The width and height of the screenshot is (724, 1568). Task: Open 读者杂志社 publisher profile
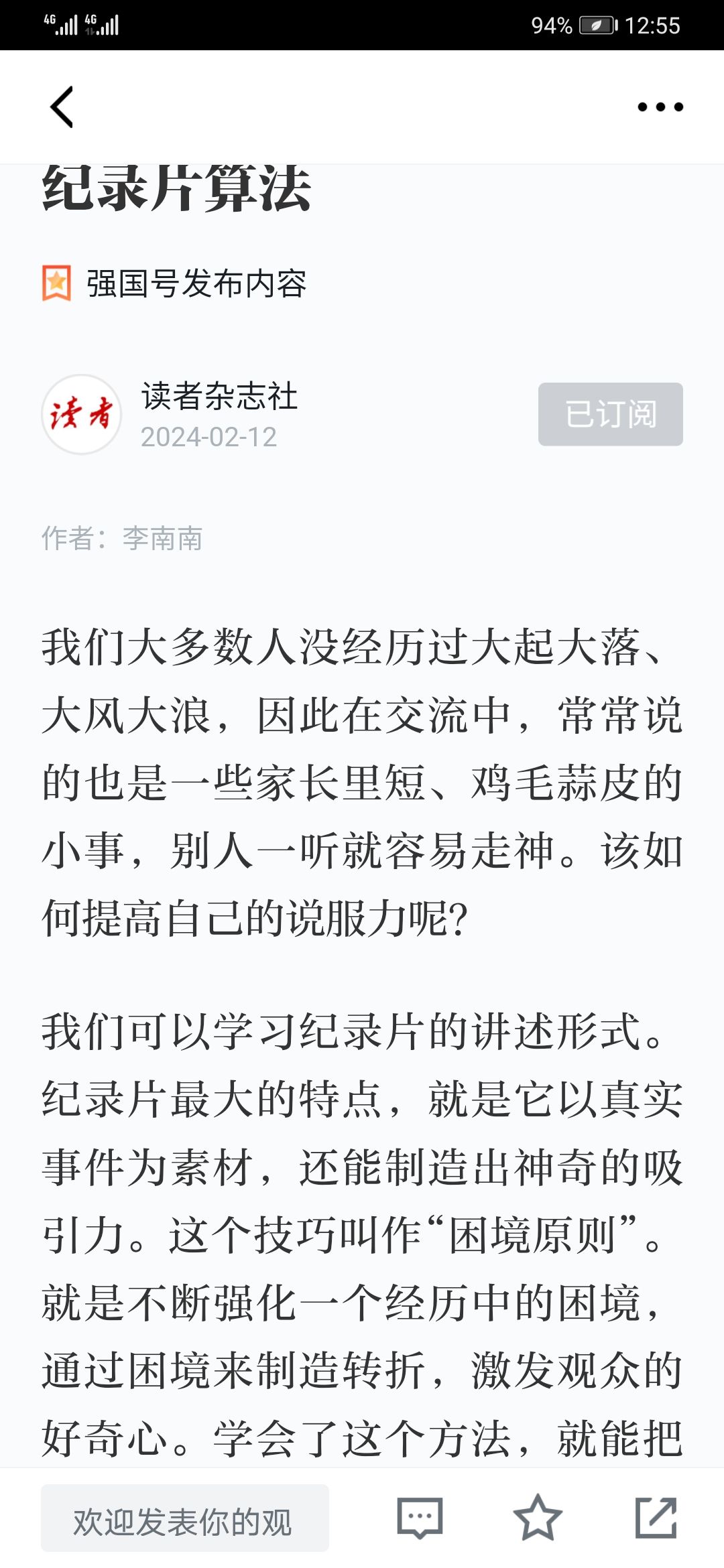[219, 396]
